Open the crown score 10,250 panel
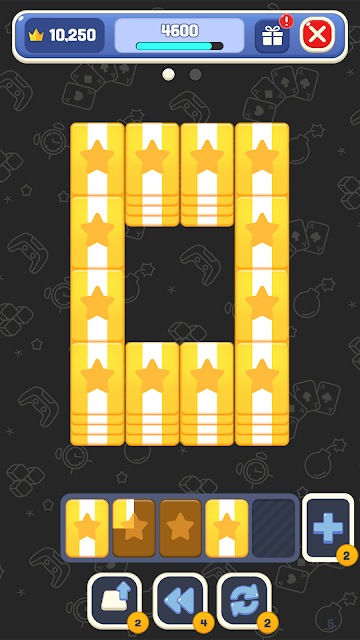360x640 pixels. 64,36
